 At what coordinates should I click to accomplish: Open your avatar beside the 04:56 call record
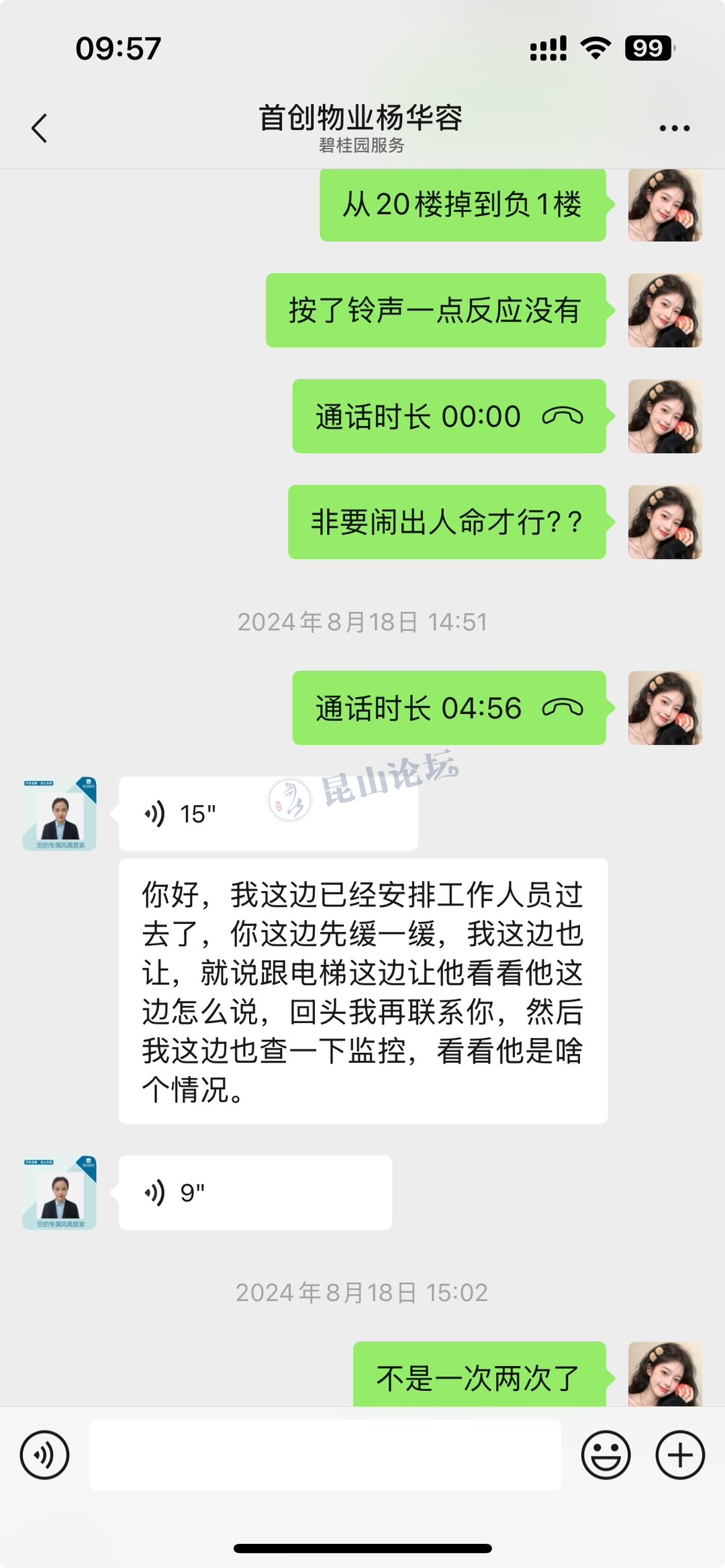665,708
